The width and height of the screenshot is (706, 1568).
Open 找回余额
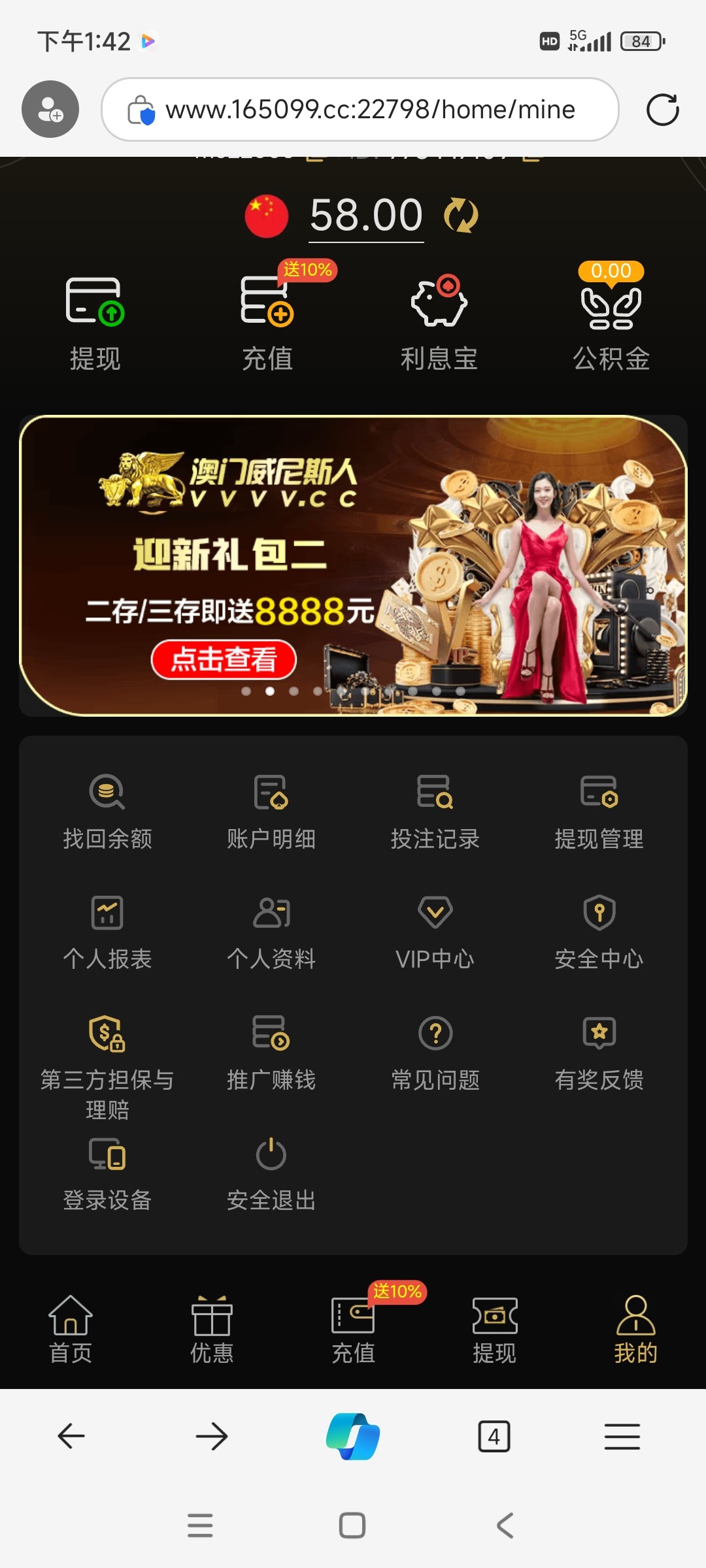(x=107, y=811)
